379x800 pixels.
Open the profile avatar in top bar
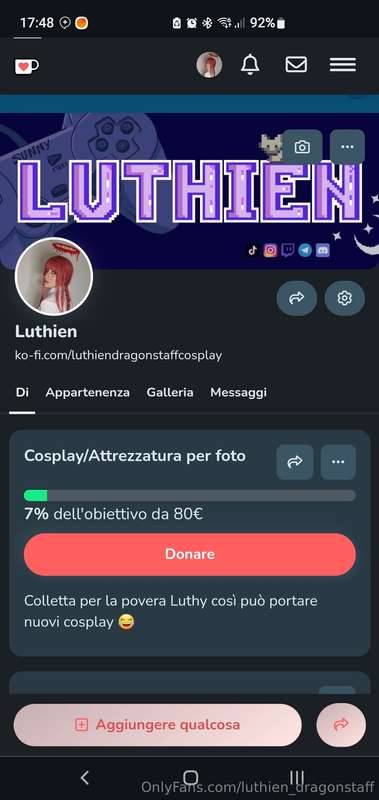[209, 65]
